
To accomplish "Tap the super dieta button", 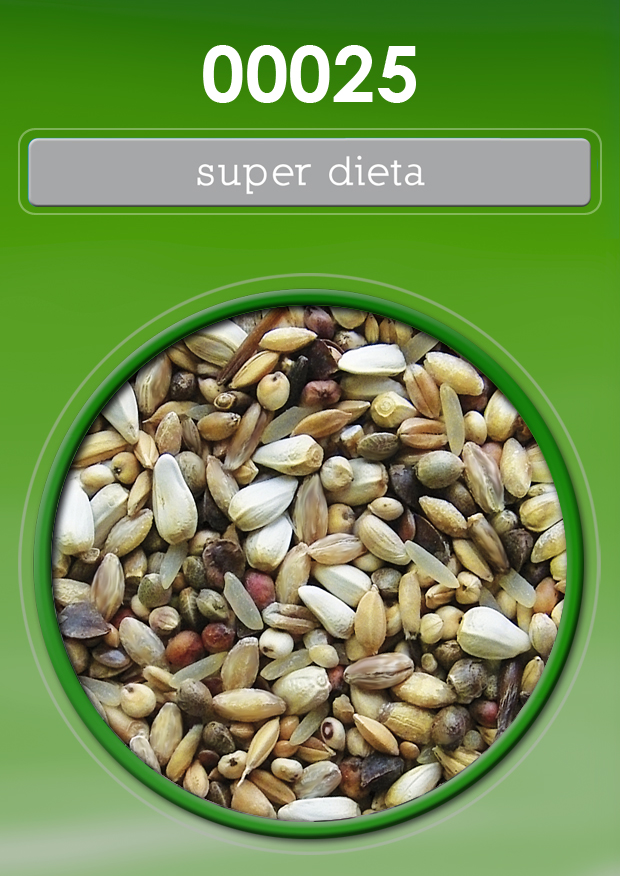I will point(309,172).
